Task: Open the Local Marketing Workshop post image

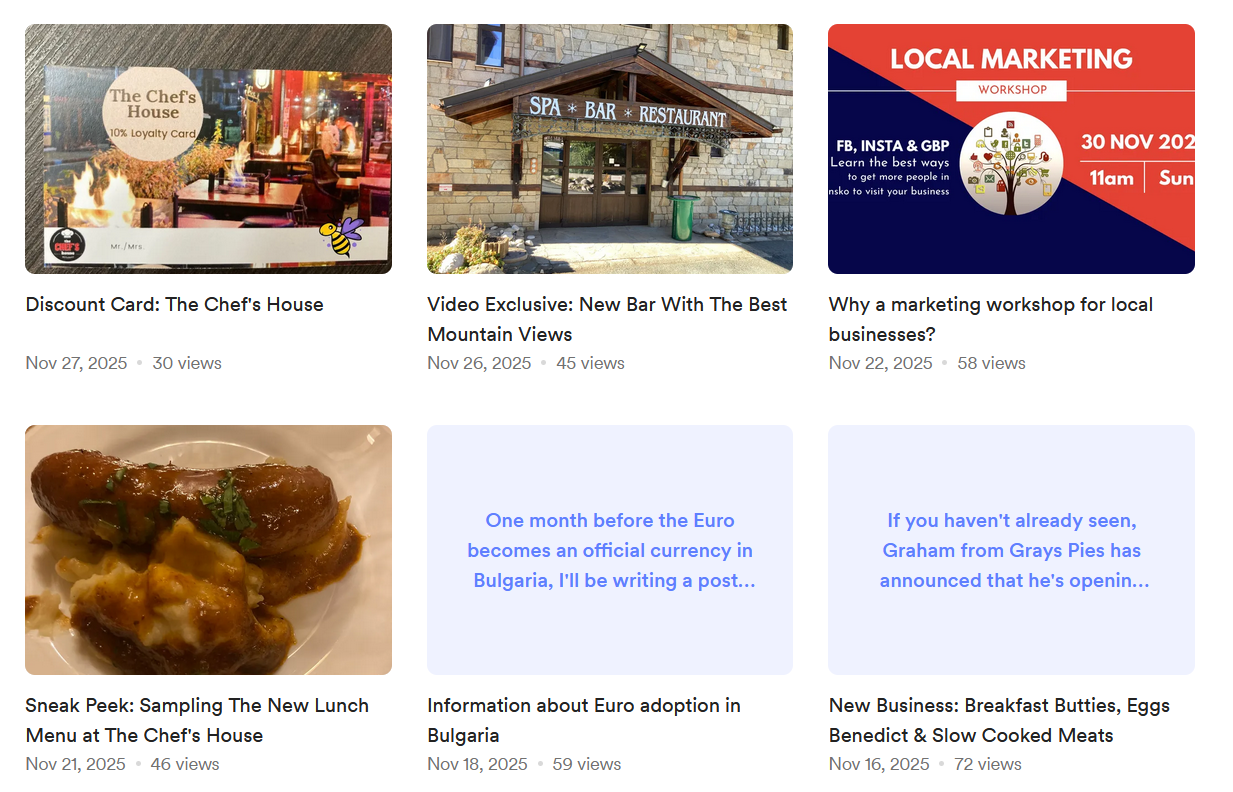Action: (1011, 149)
